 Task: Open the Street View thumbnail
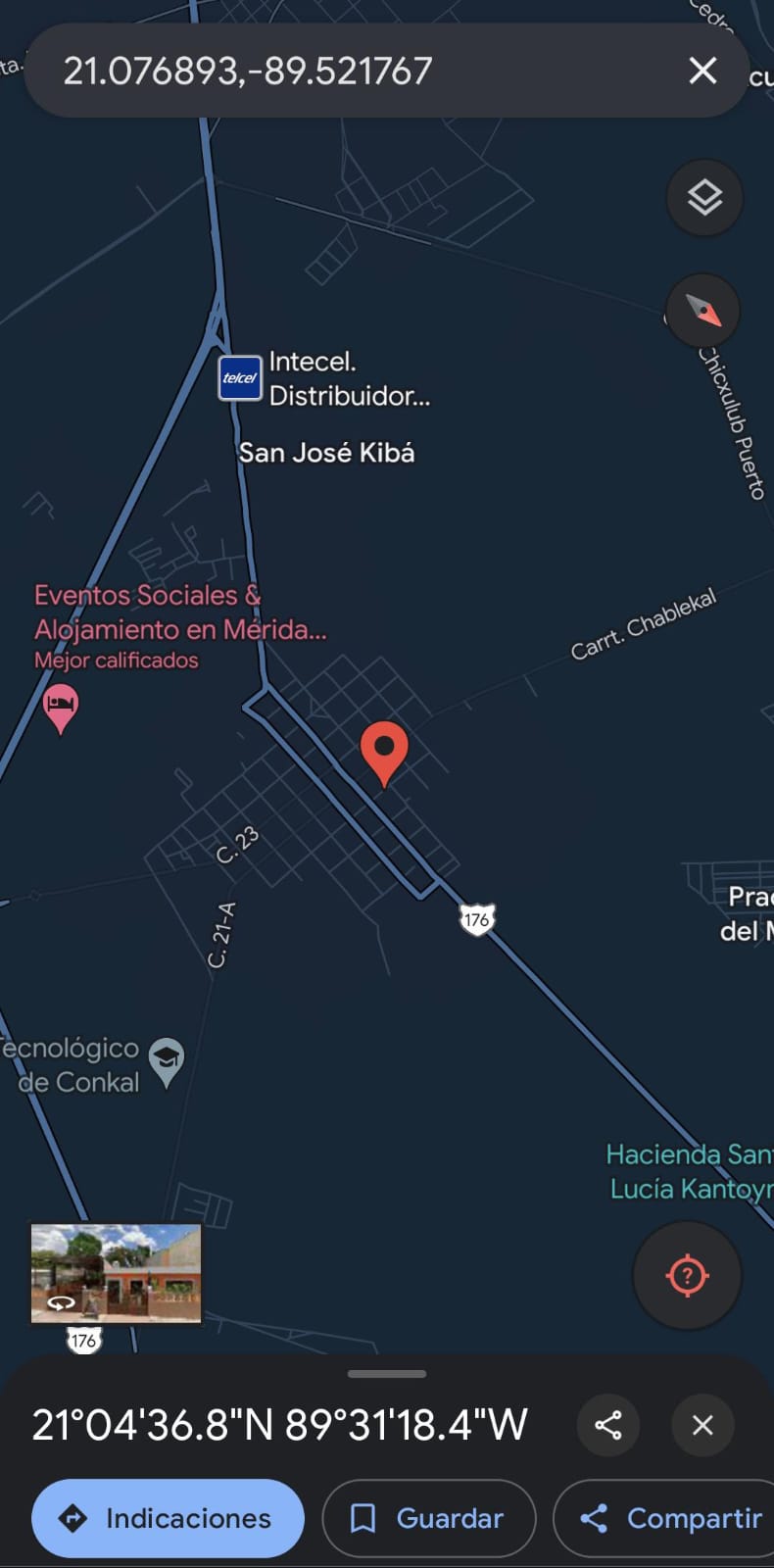coord(116,1273)
